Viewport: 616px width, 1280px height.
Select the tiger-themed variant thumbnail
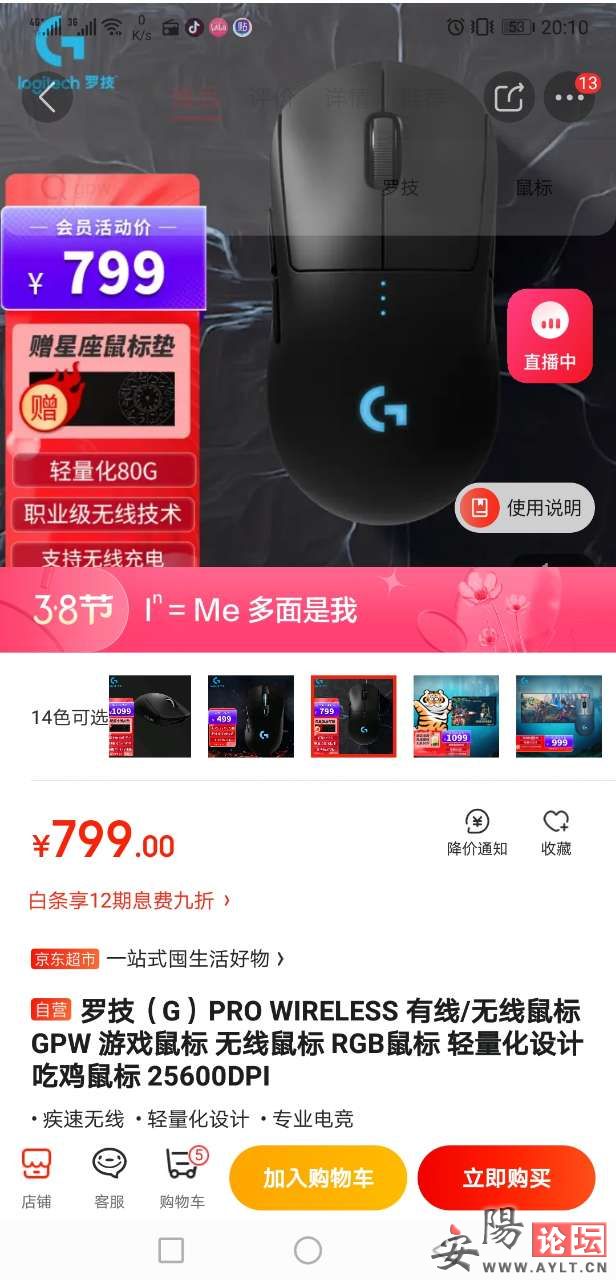(x=455, y=716)
